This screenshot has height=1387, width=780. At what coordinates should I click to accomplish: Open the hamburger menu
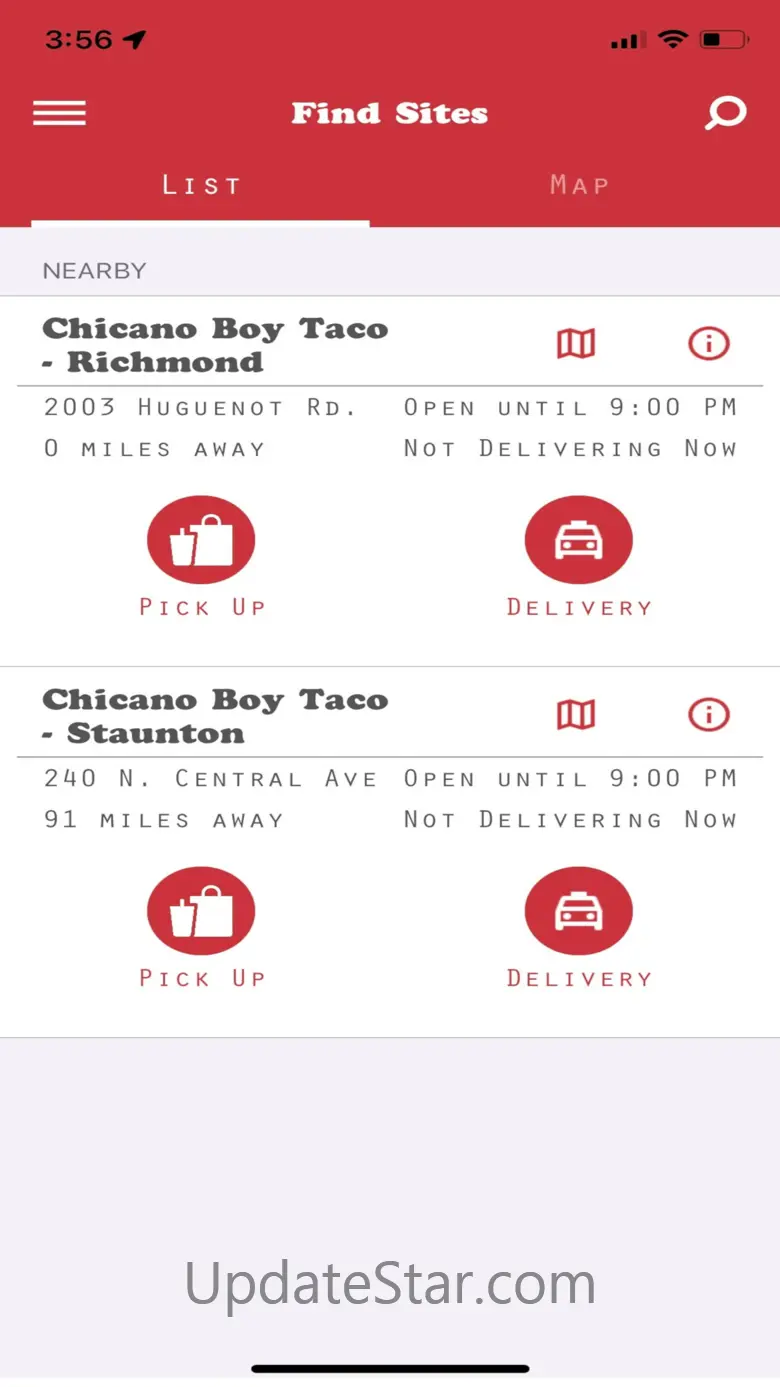59,113
